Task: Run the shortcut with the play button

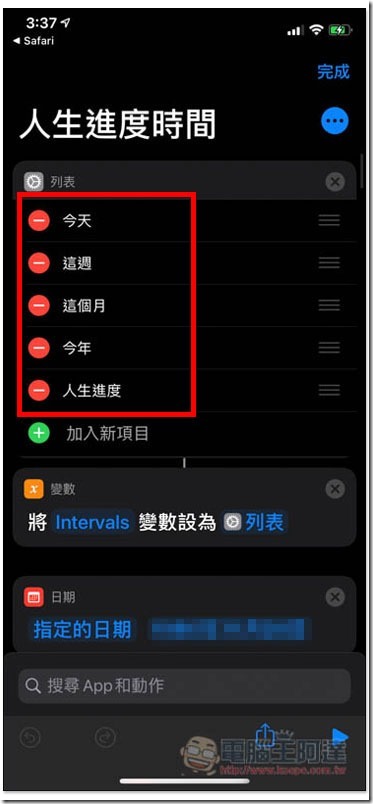Action: [x=339, y=737]
